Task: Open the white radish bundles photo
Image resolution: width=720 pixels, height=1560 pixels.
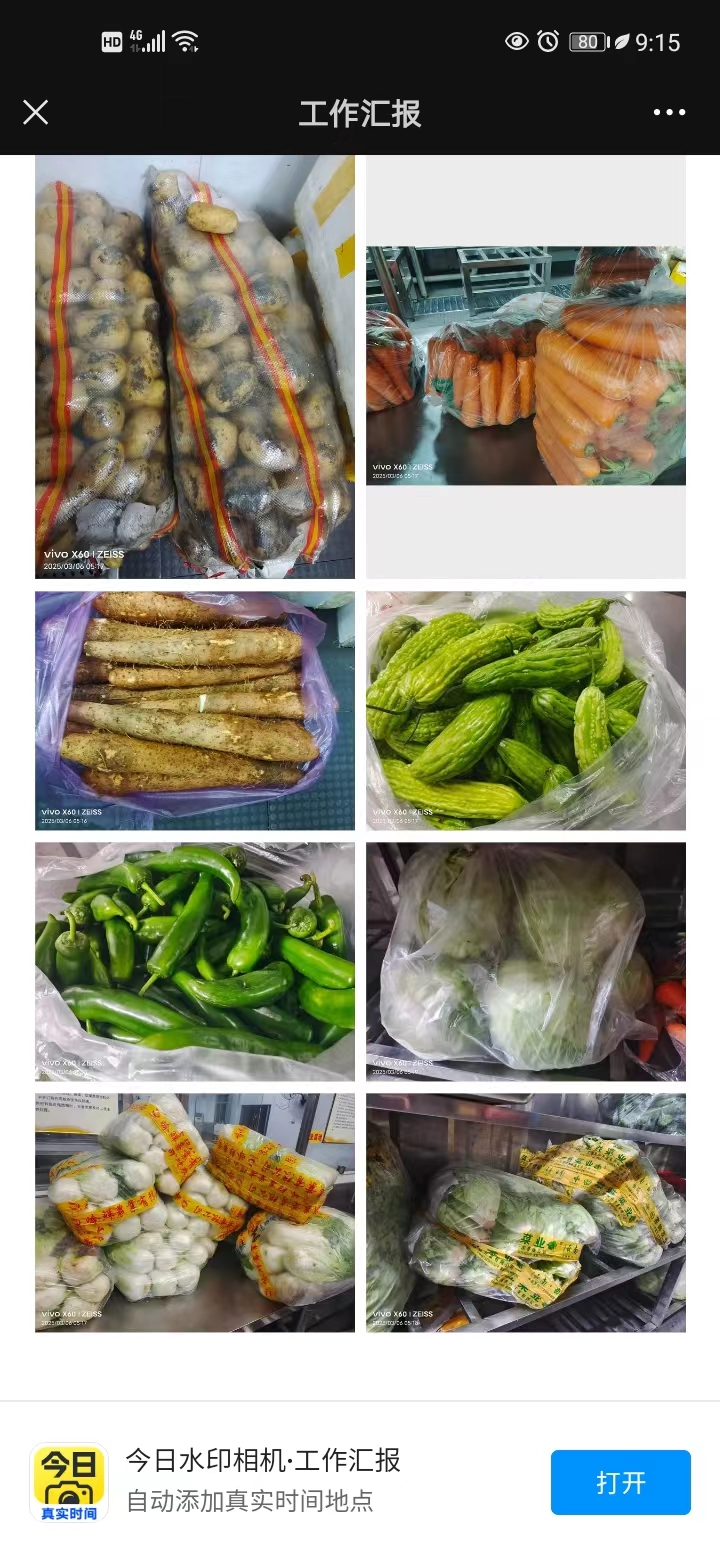Action: (195, 1212)
